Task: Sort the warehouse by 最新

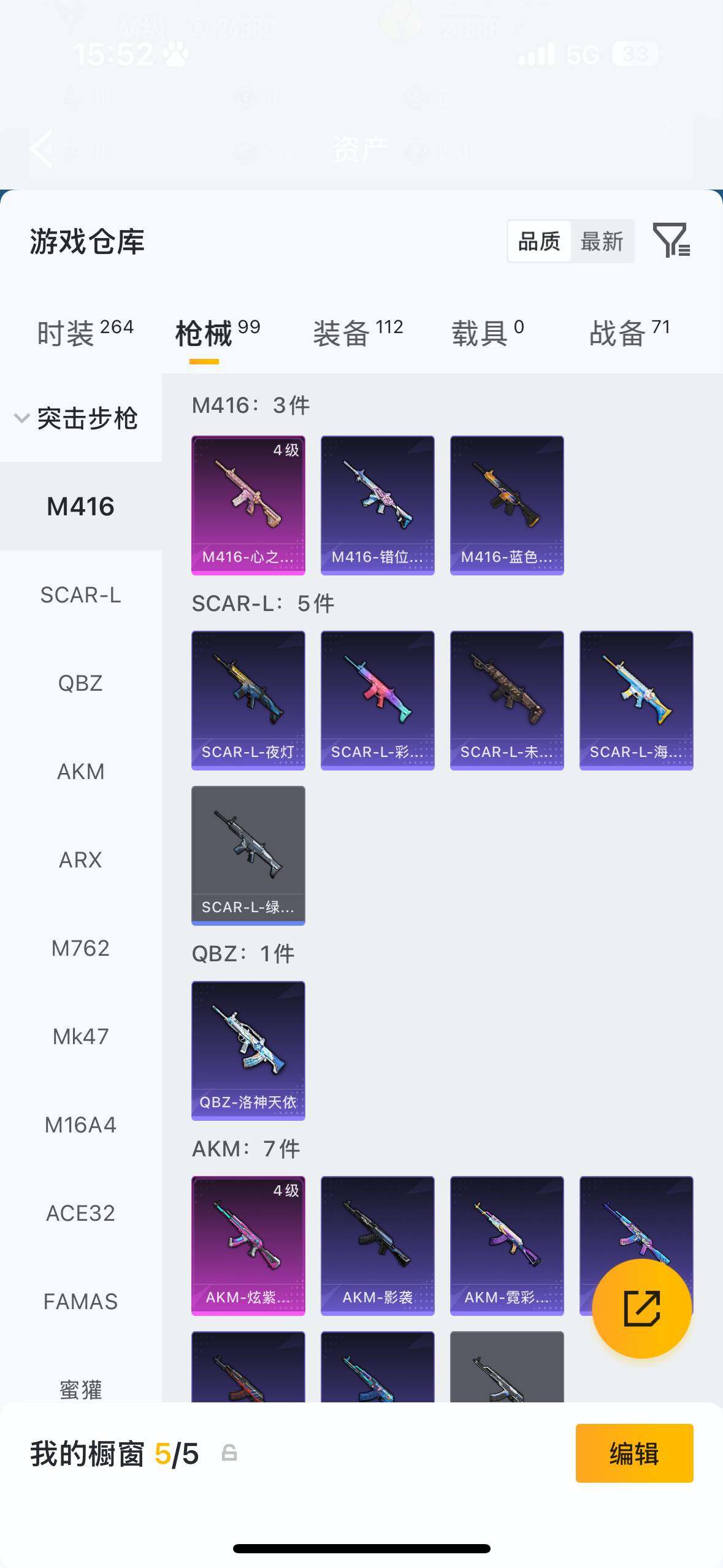Action: point(602,242)
